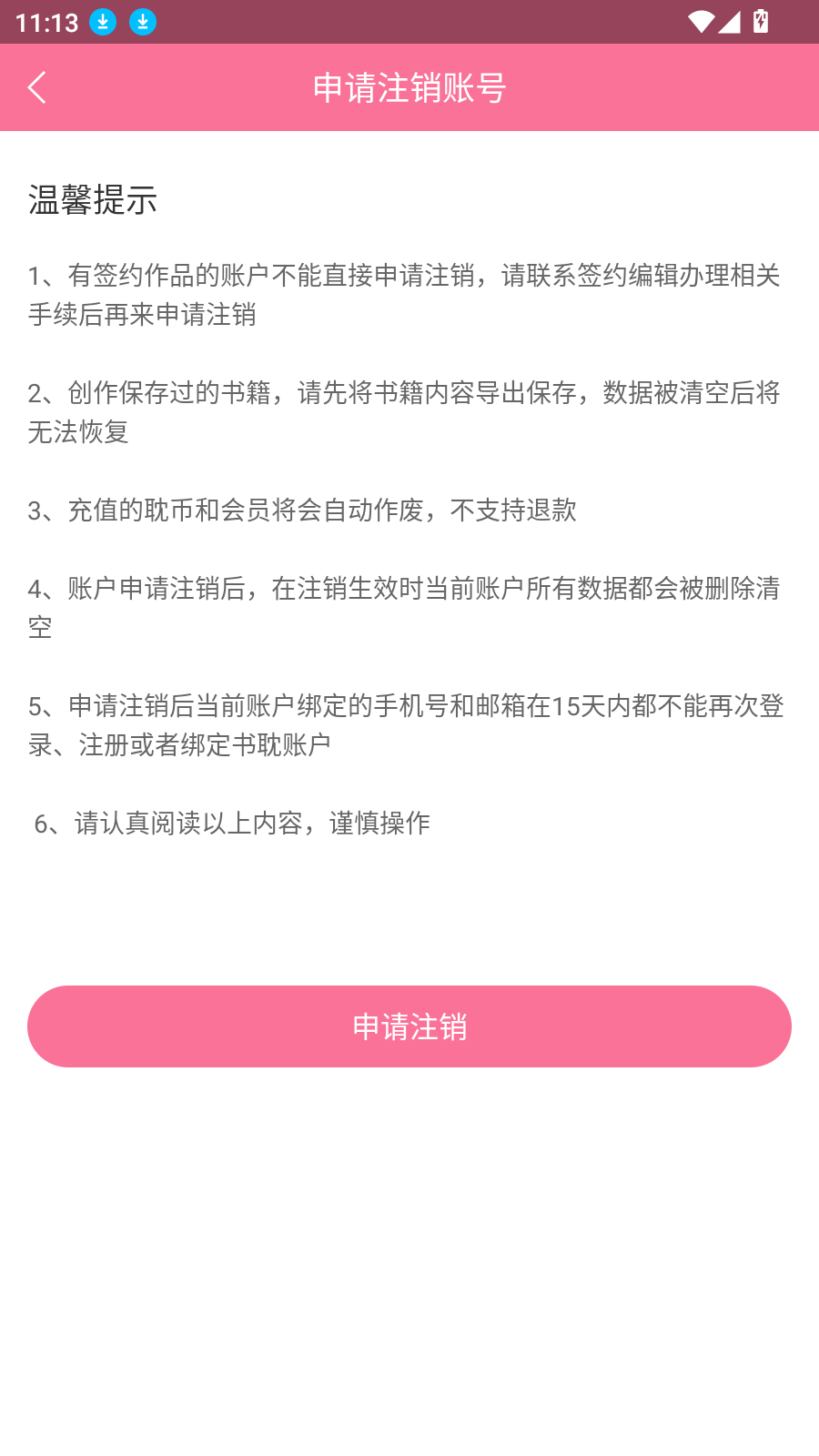819x1456 pixels.
Task: Tap the 申请注销账号 title text
Action: tap(409, 89)
